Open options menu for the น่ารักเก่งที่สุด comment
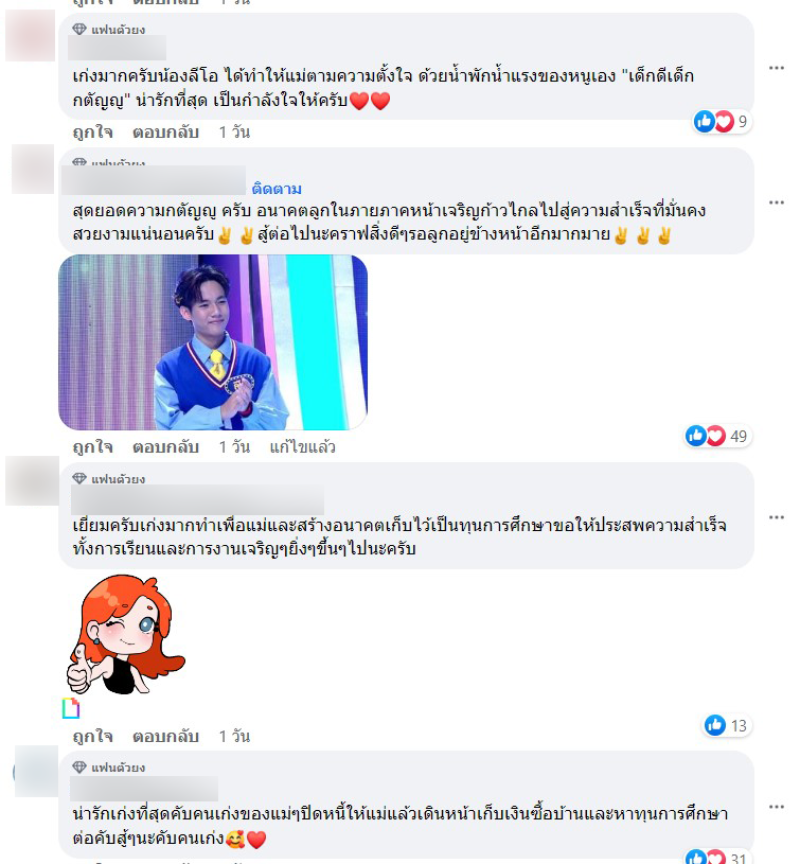 coord(777,806)
